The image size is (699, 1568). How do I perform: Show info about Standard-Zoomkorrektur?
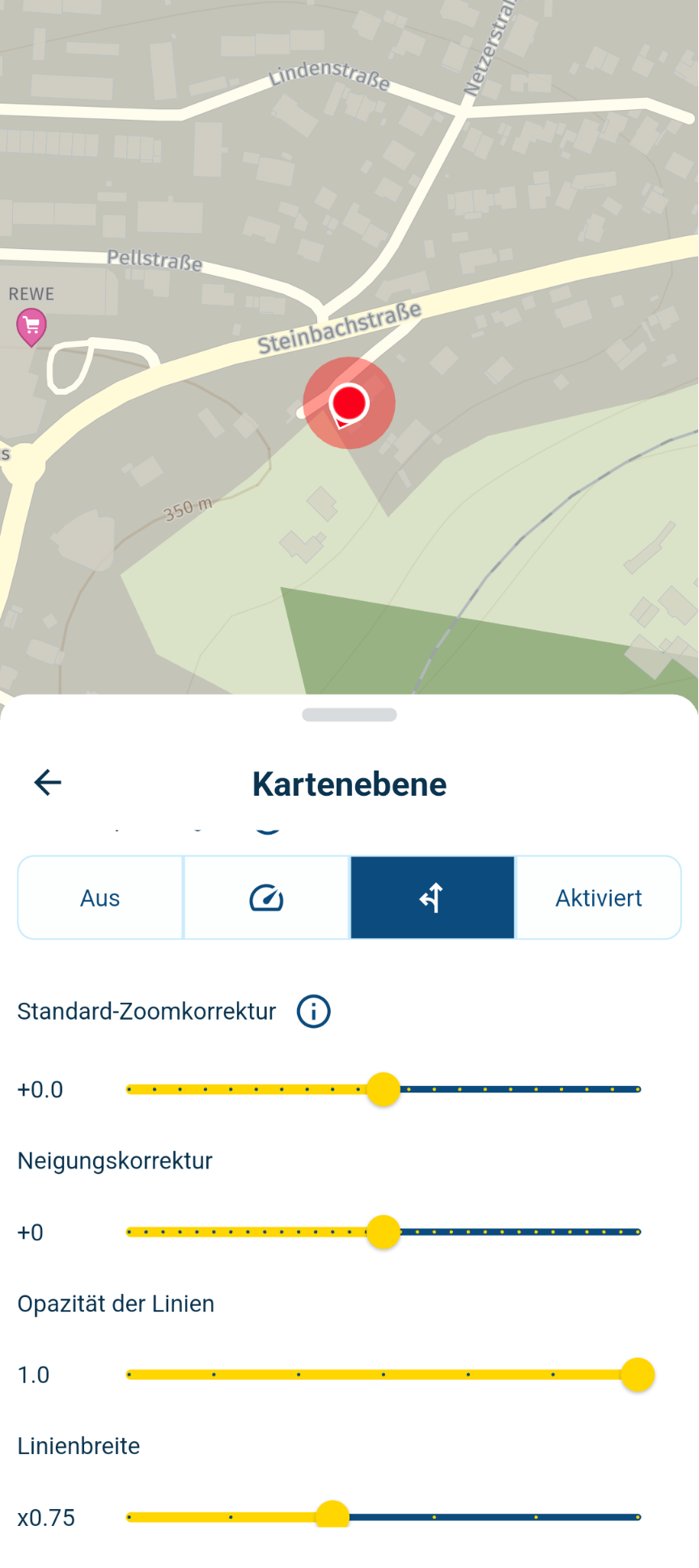pos(314,1011)
